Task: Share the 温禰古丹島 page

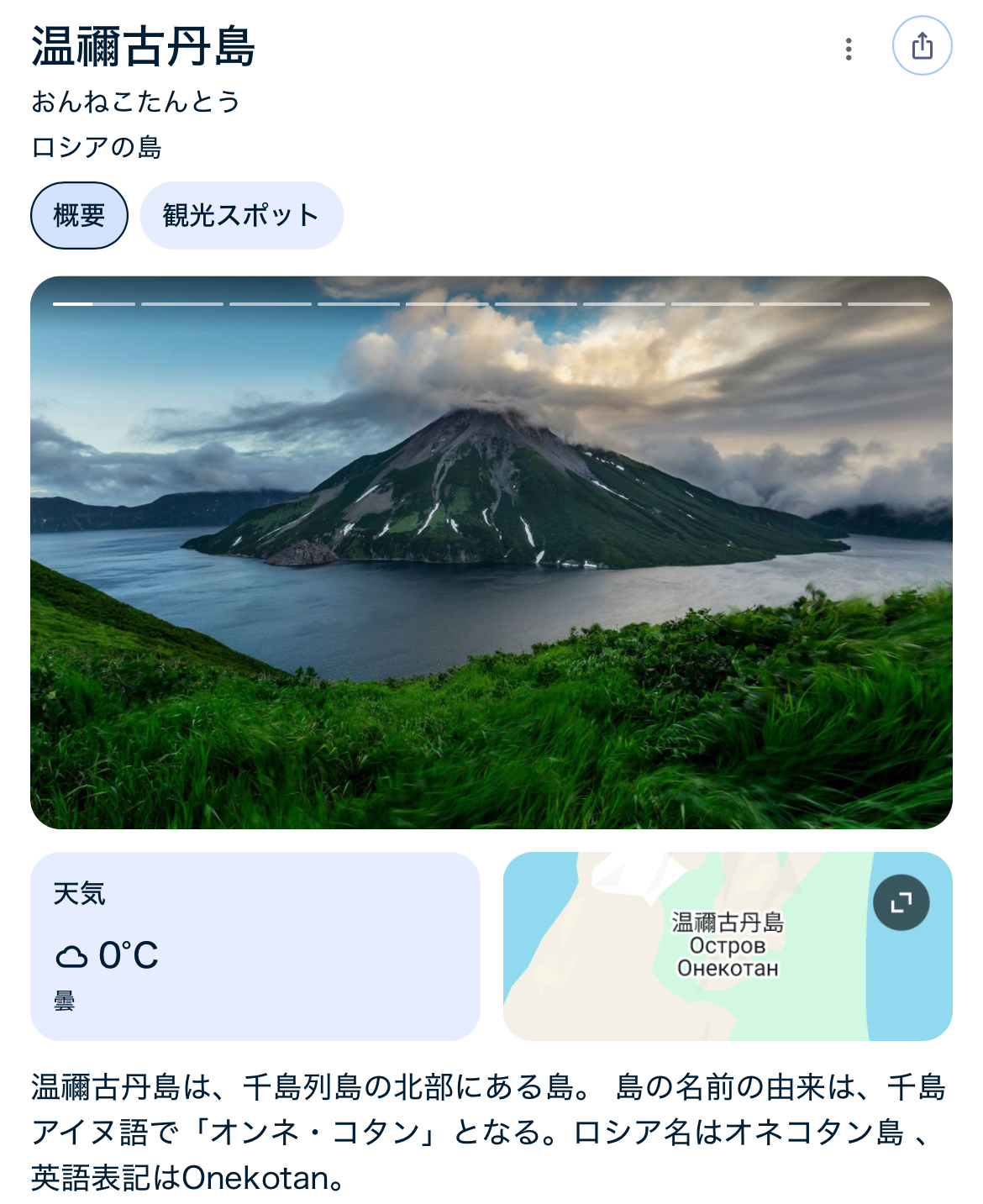Action: click(x=922, y=46)
